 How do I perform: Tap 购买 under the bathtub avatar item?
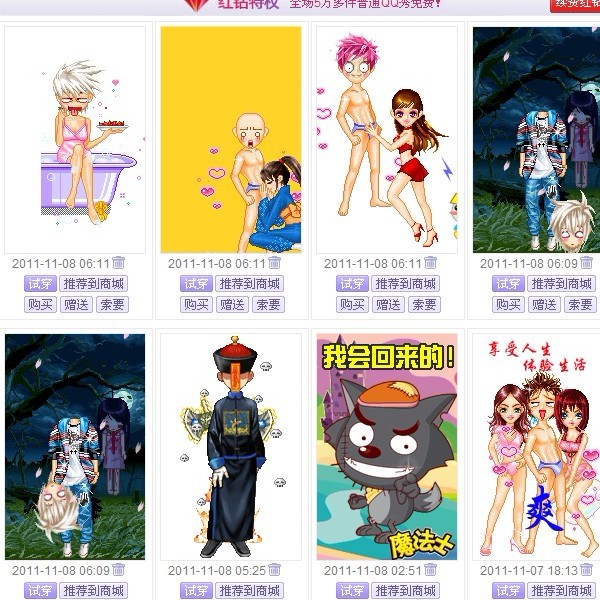point(40,305)
